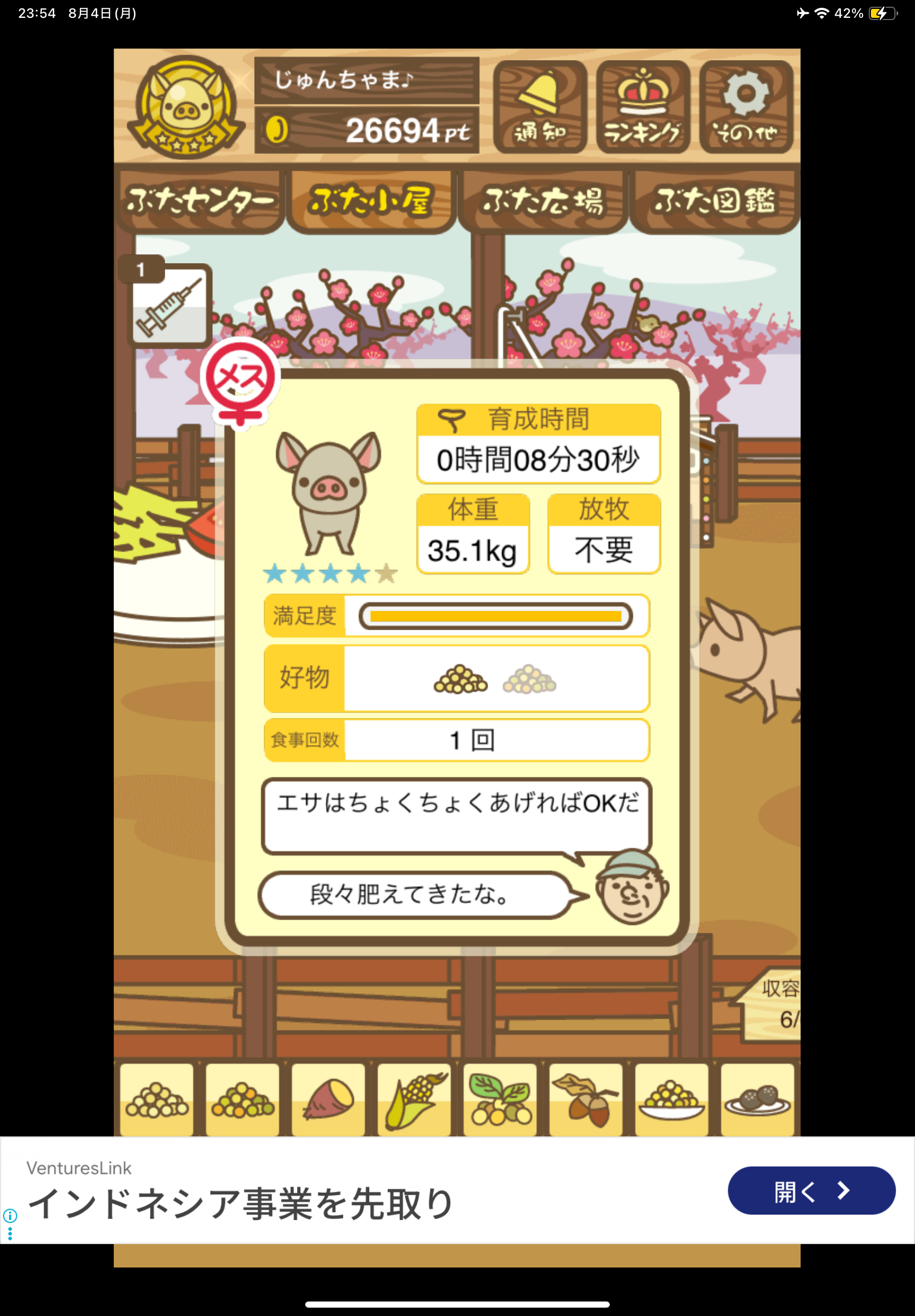Open the その他 settings gear
The image size is (915, 1316).
point(745,107)
